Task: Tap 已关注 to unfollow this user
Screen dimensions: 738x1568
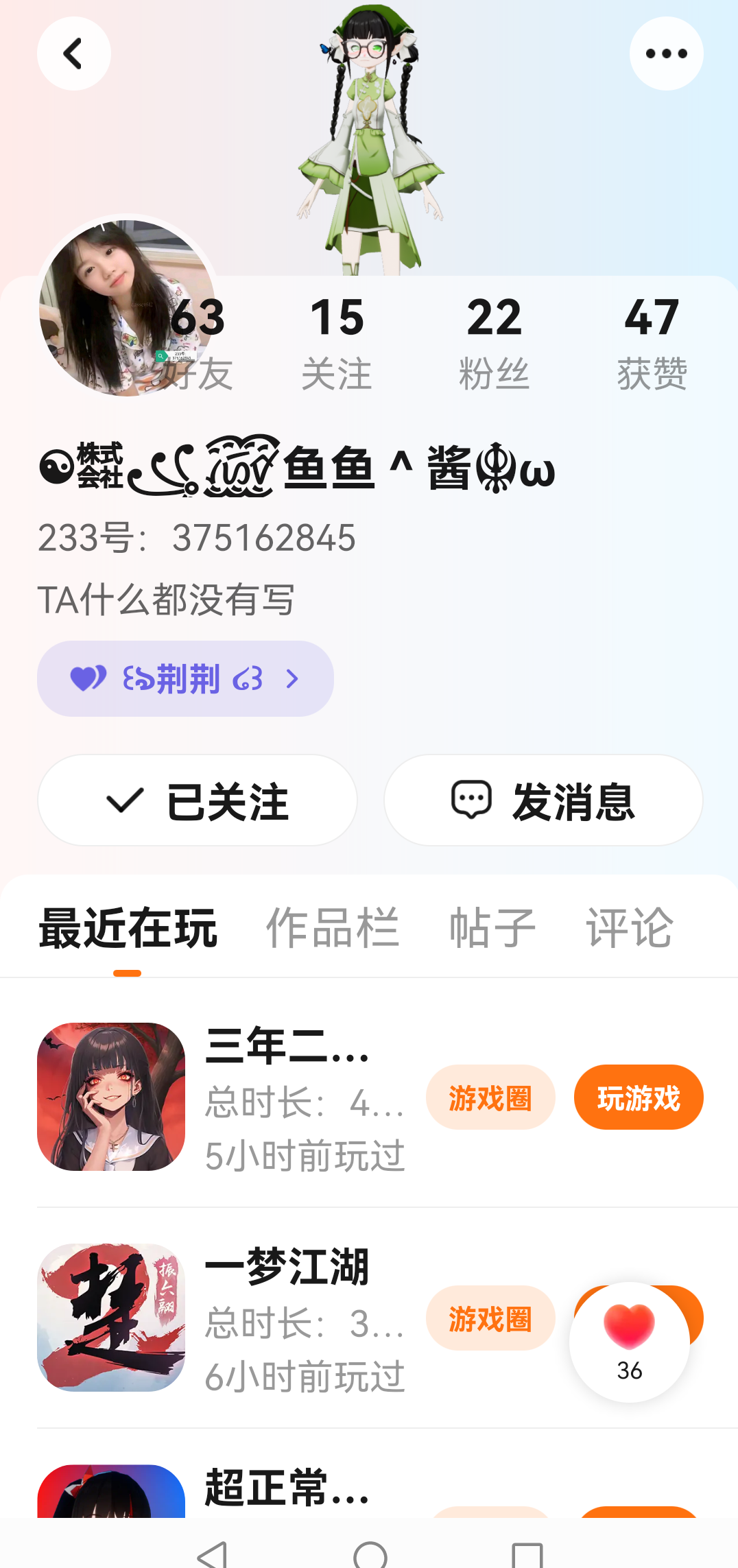Action: click(198, 800)
